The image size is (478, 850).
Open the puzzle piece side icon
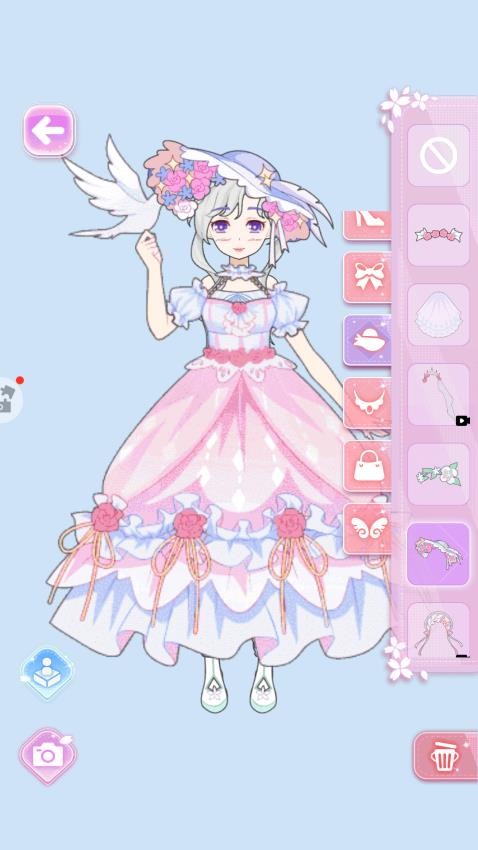click(8, 400)
